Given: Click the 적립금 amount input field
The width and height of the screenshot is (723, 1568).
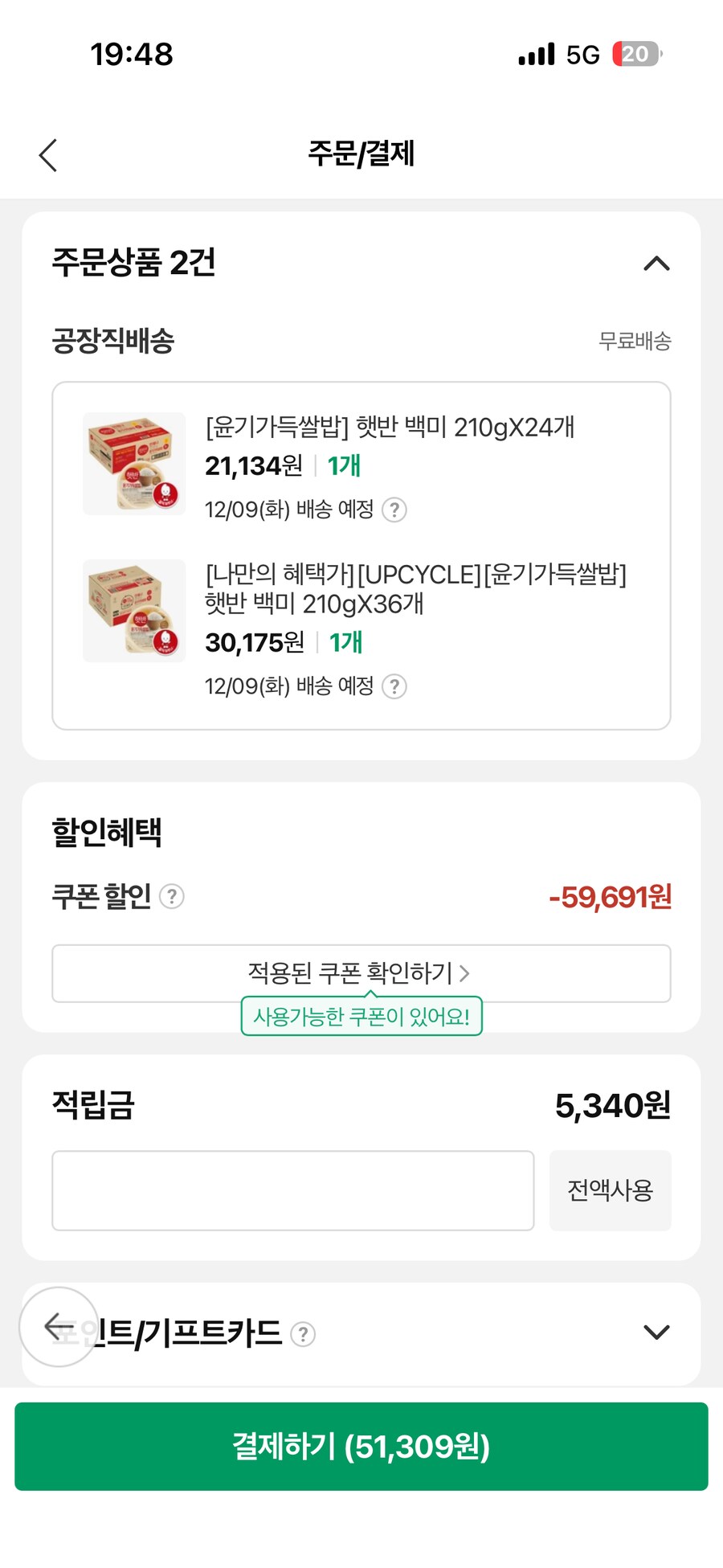Looking at the screenshot, I should [292, 1191].
